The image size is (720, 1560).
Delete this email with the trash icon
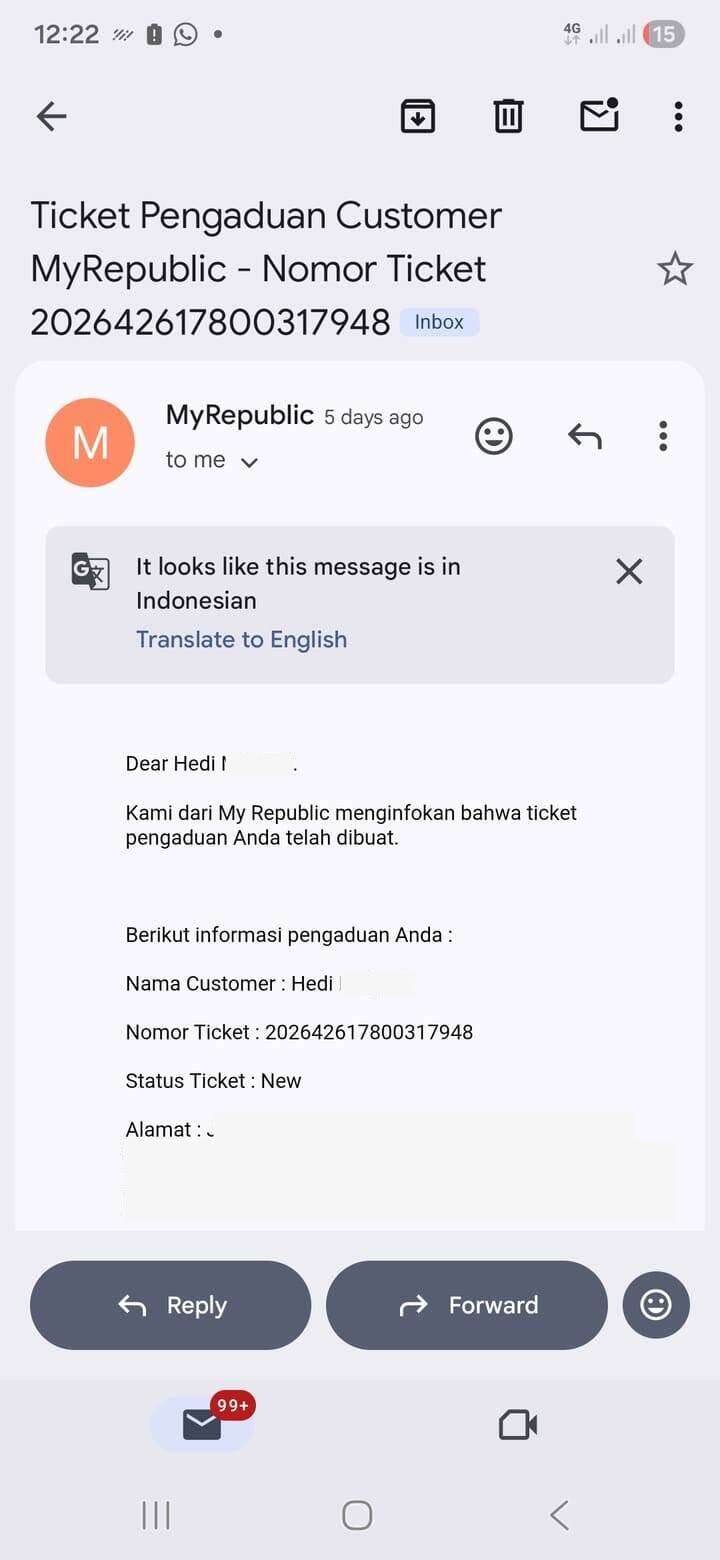click(x=508, y=117)
